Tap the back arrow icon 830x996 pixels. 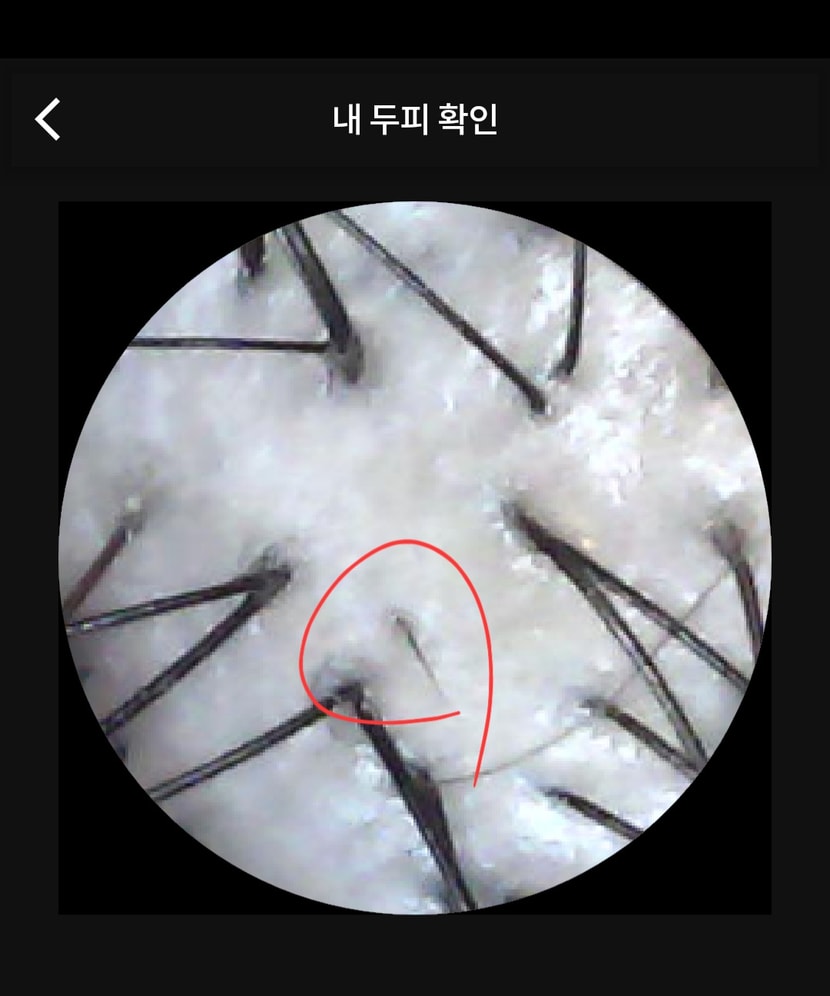(47, 119)
